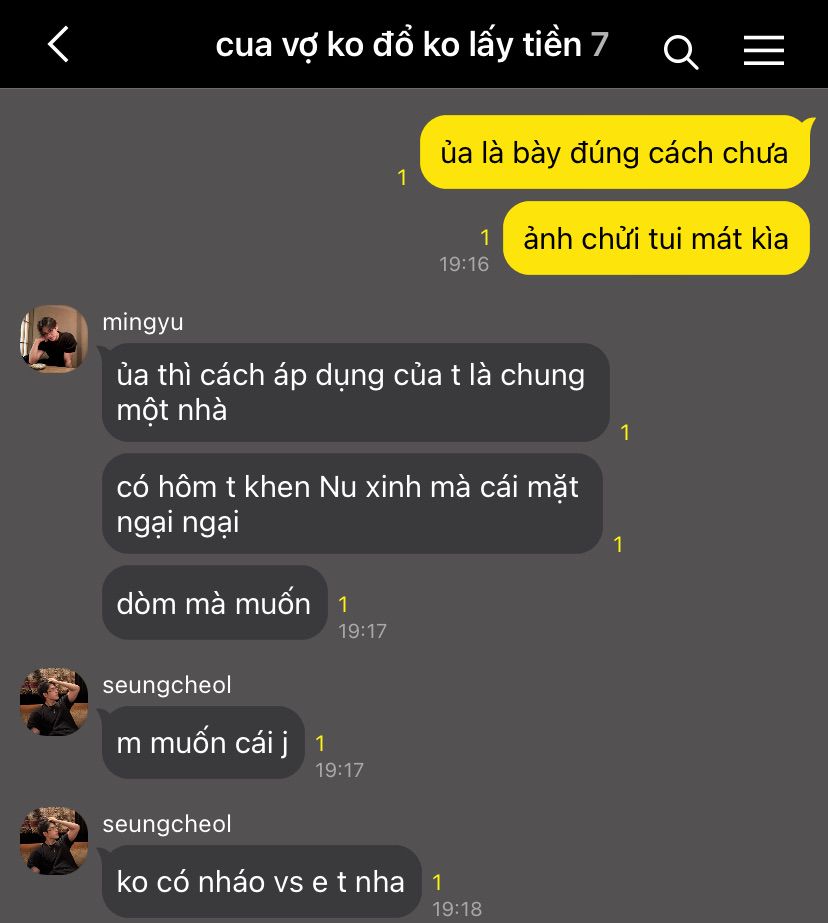Go back to the chat list
The width and height of the screenshot is (828, 923).
(58, 45)
